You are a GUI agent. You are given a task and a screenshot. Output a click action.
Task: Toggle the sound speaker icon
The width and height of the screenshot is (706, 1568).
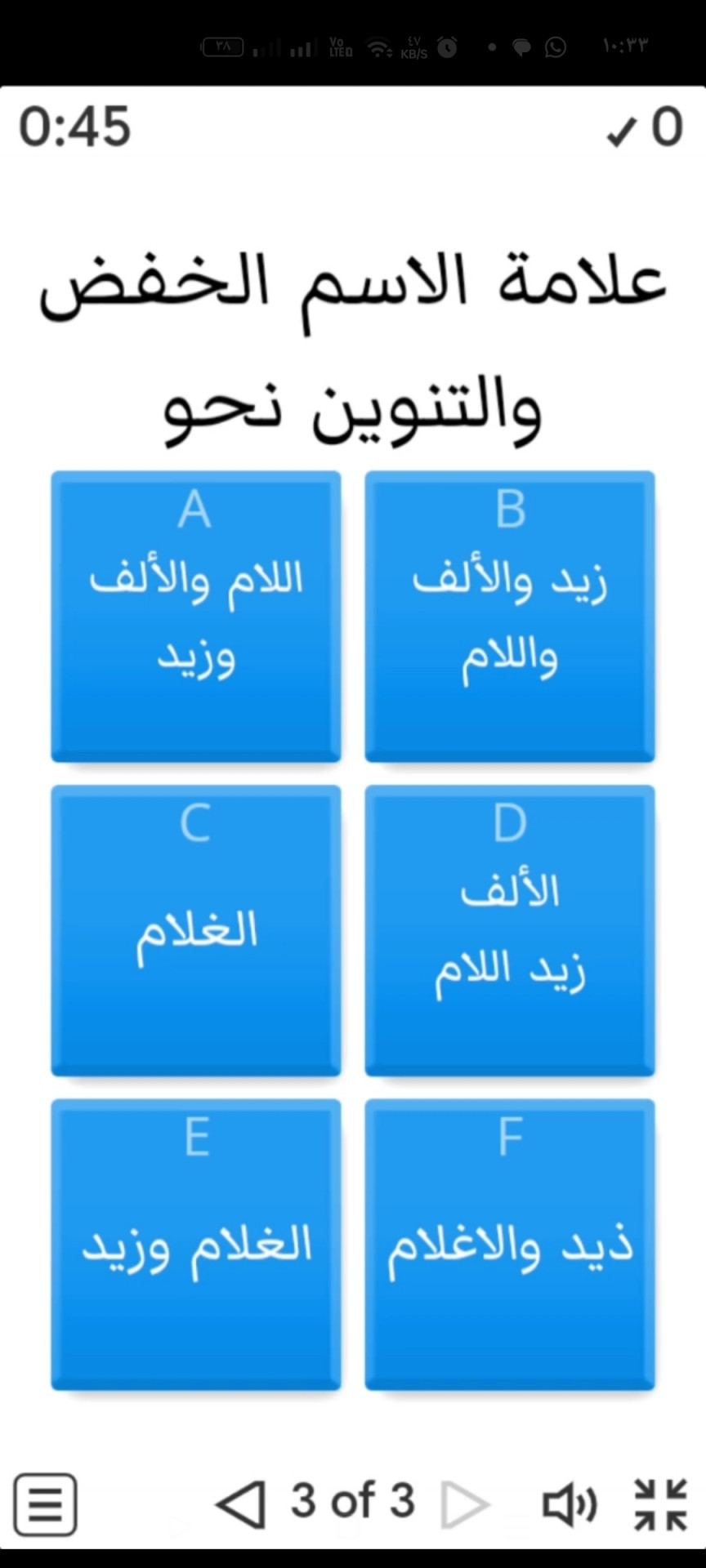coord(570,1504)
